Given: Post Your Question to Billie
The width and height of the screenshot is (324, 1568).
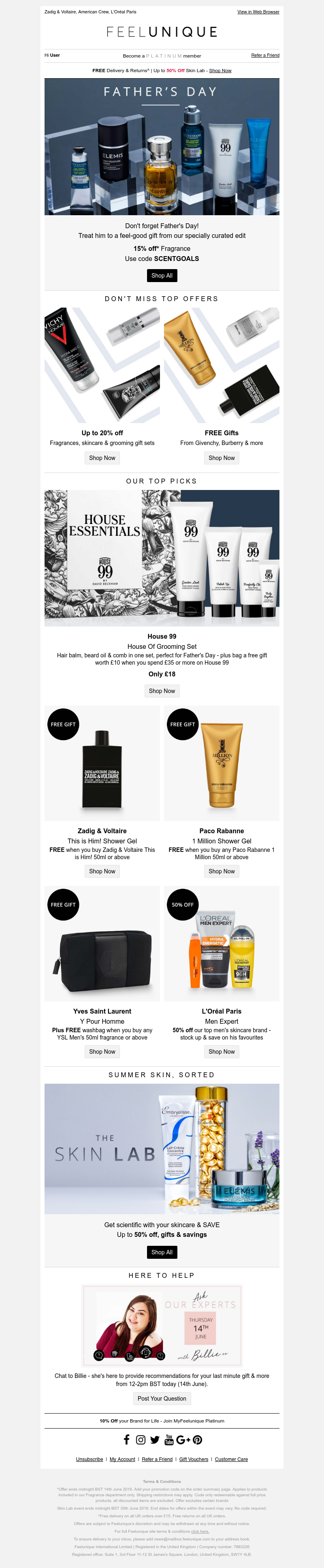Looking at the screenshot, I should 162,1398.
